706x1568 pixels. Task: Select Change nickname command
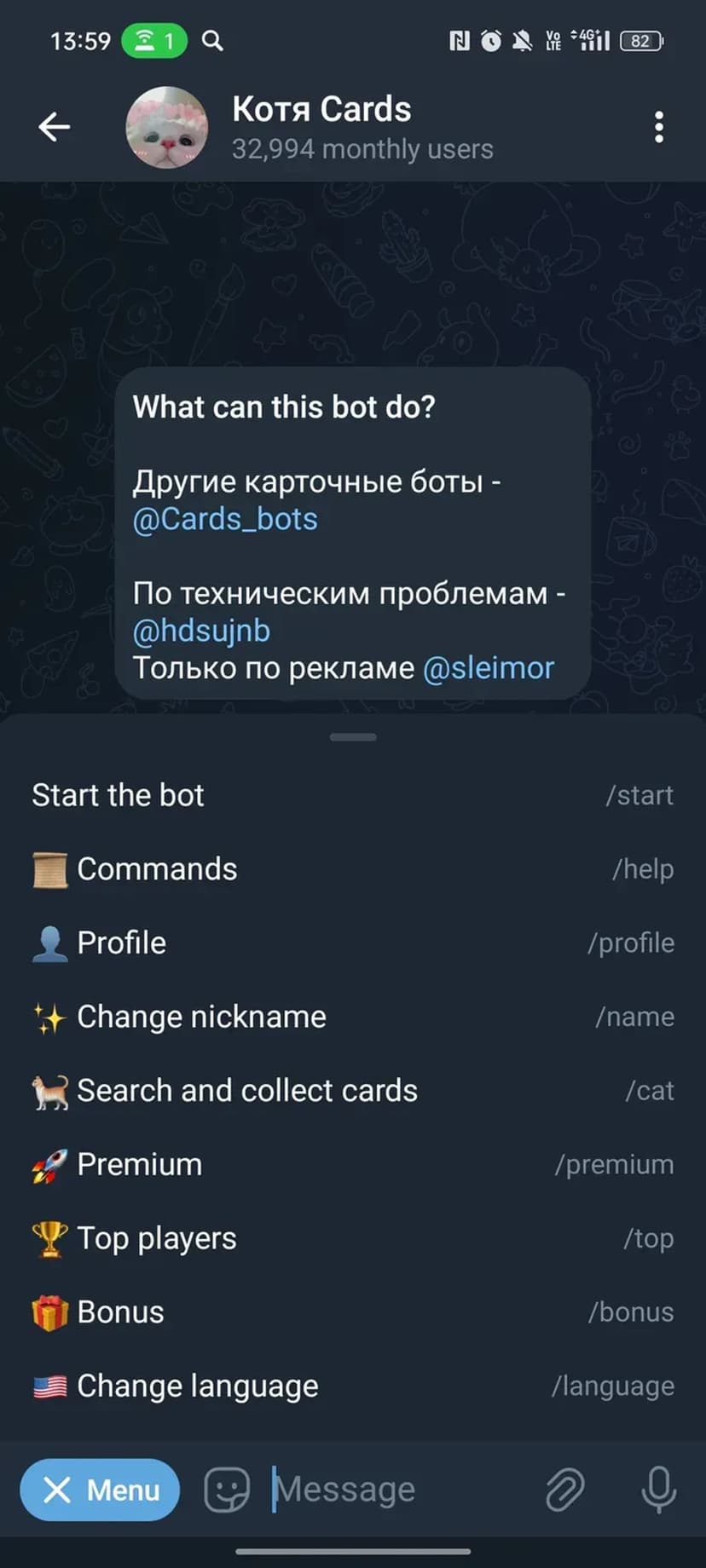point(352,1017)
